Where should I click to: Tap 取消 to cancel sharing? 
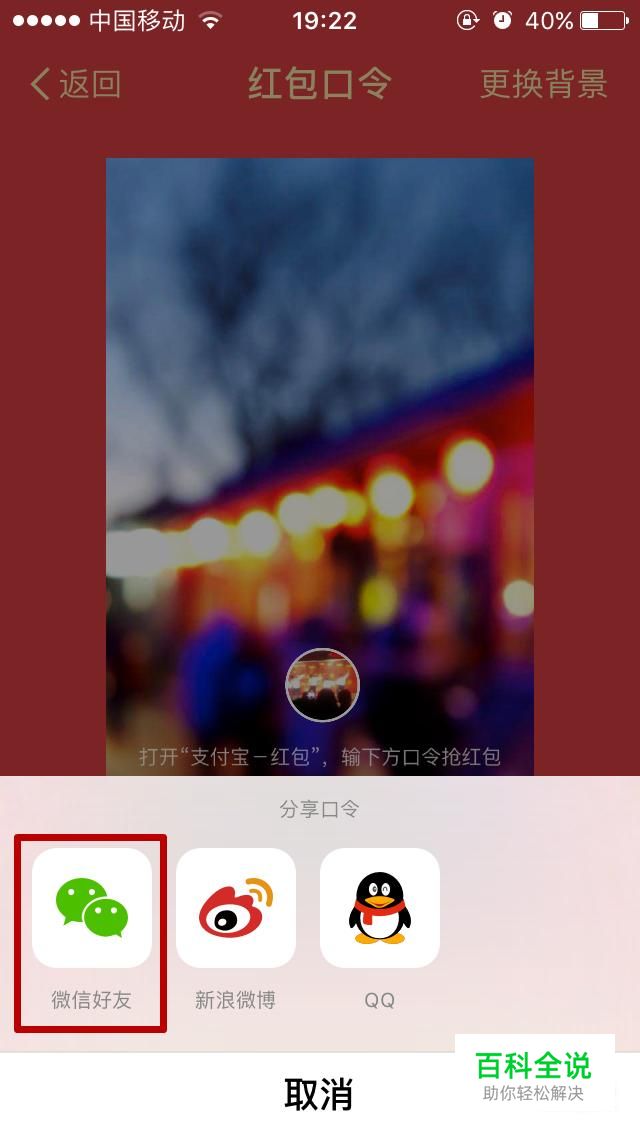319,1094
